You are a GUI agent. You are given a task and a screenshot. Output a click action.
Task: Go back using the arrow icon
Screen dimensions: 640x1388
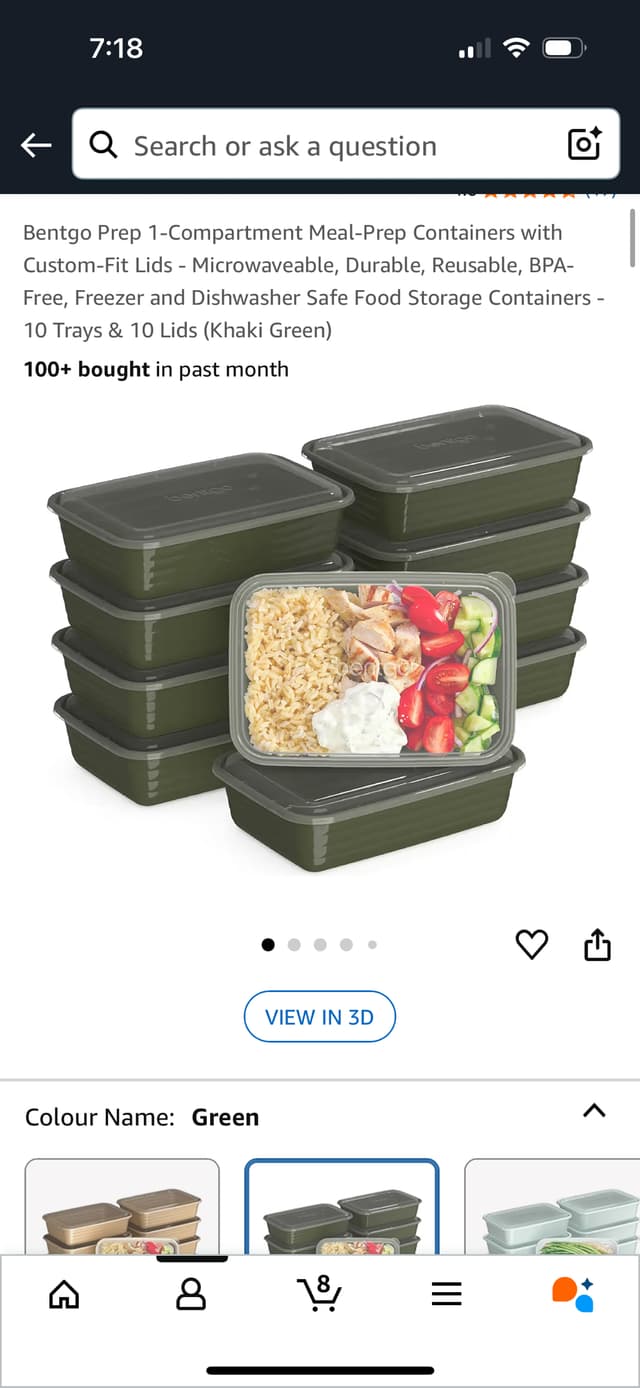point(36,146)
